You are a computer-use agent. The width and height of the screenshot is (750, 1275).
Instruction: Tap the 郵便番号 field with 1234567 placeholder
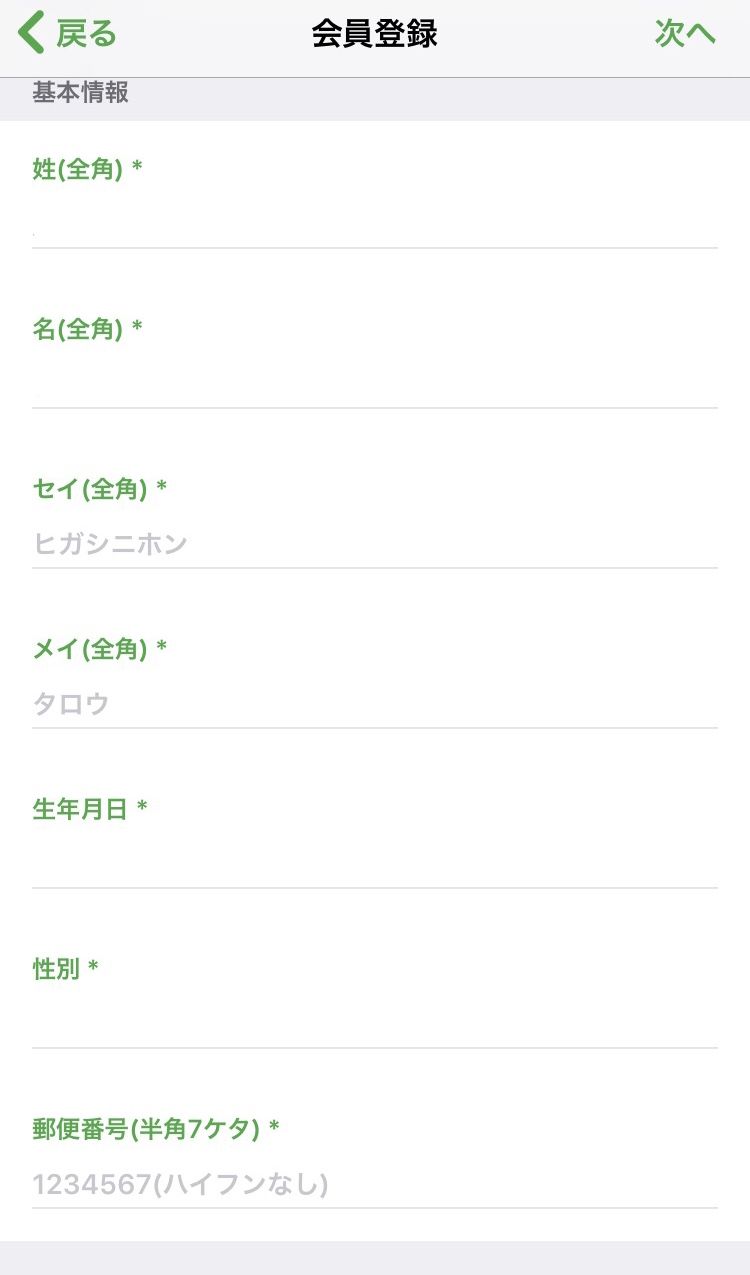[x=374, y=1184]
